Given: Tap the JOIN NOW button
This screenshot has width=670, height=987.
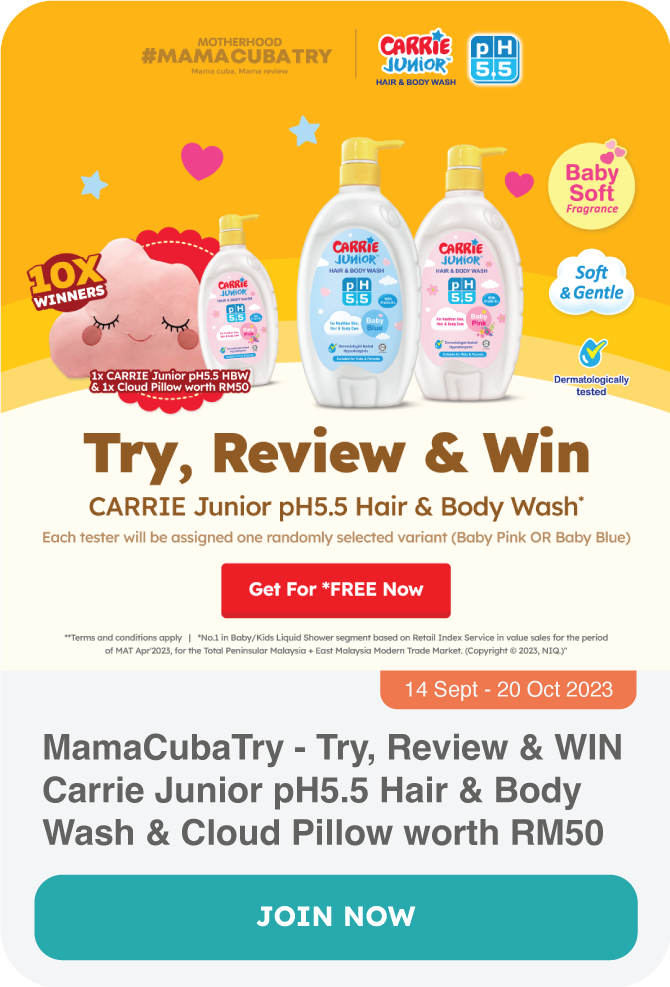Looking at the screenshot, I should tap(335, 916).
